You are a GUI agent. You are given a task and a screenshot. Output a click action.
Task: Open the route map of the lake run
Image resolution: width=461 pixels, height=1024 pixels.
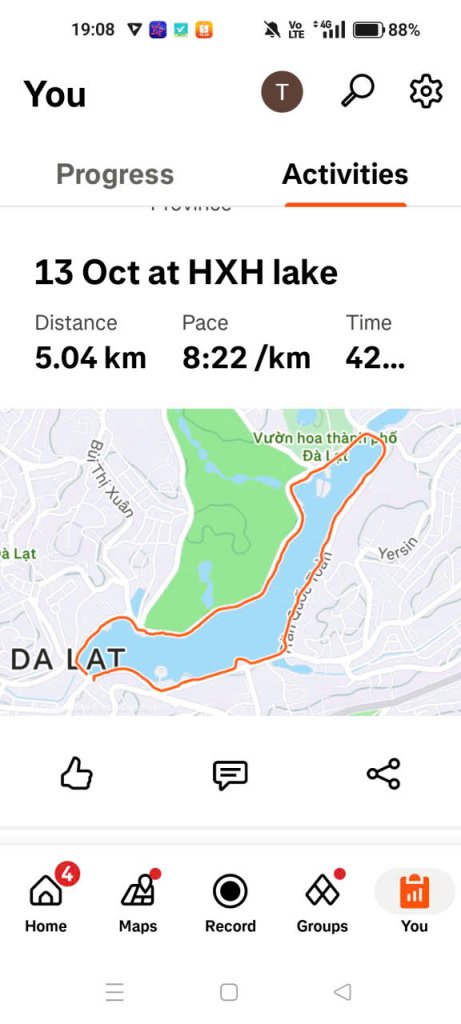pos(230,562)
